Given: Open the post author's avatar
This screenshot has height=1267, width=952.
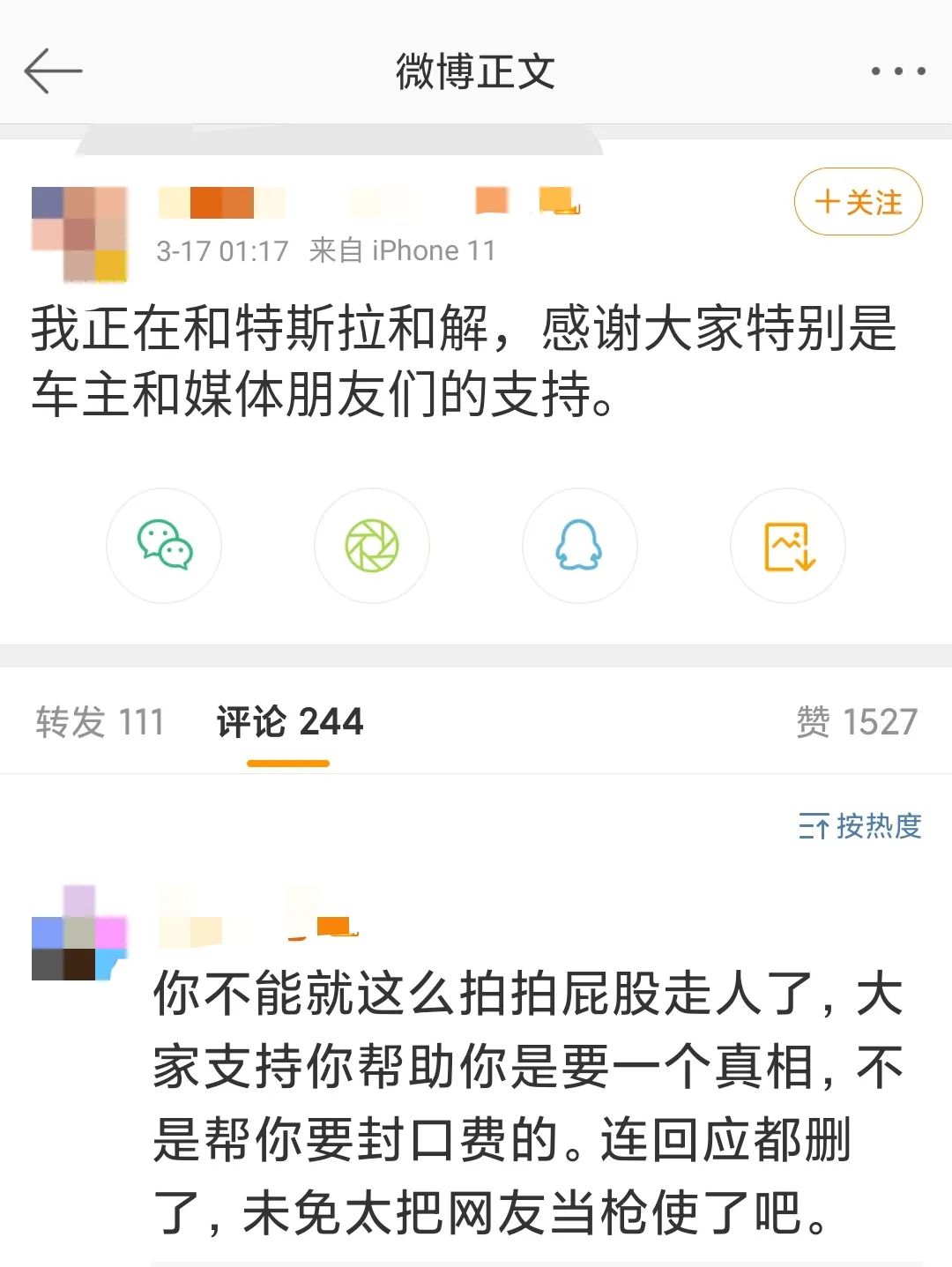Looking at the screenshot, I should (79, 234).
